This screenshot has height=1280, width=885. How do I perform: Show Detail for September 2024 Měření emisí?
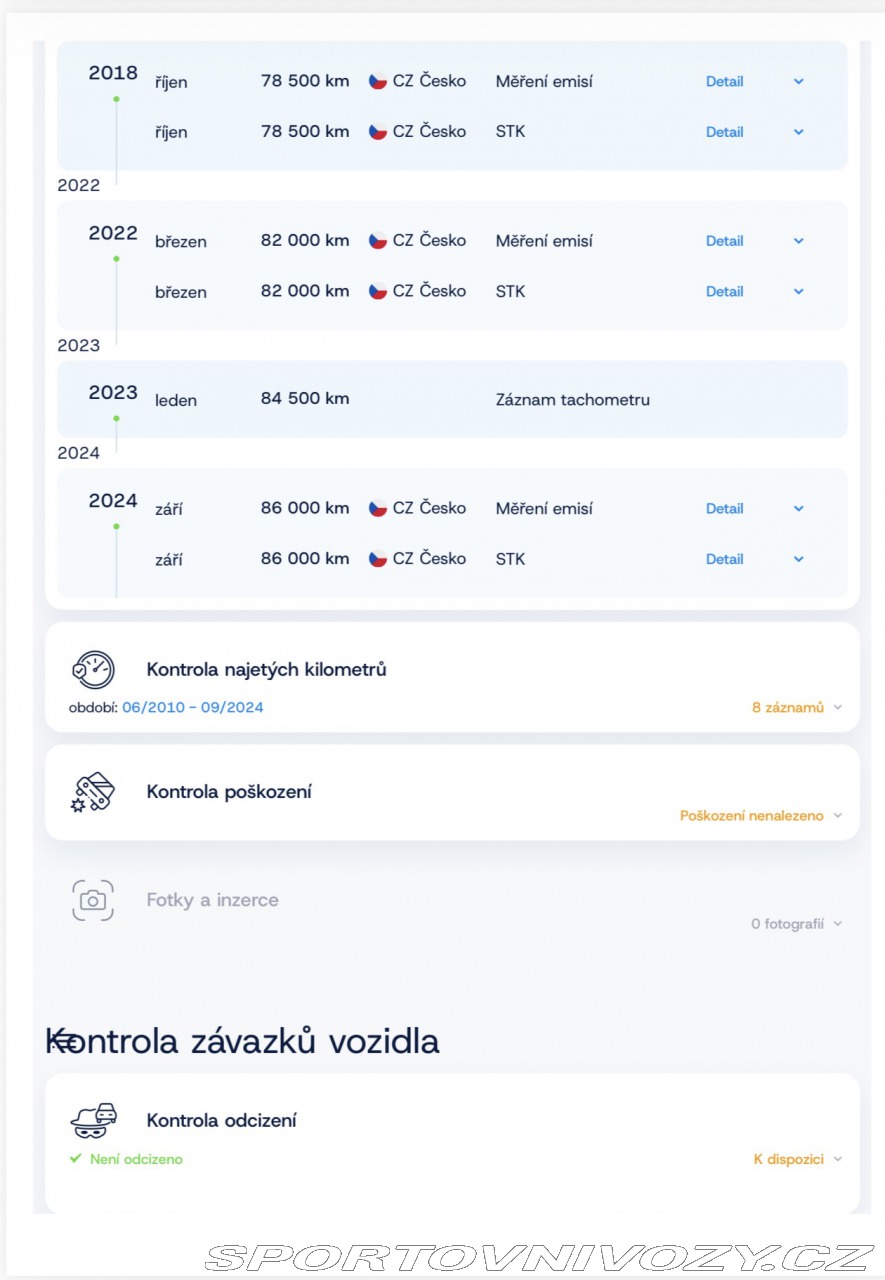[x=725, y=509]
